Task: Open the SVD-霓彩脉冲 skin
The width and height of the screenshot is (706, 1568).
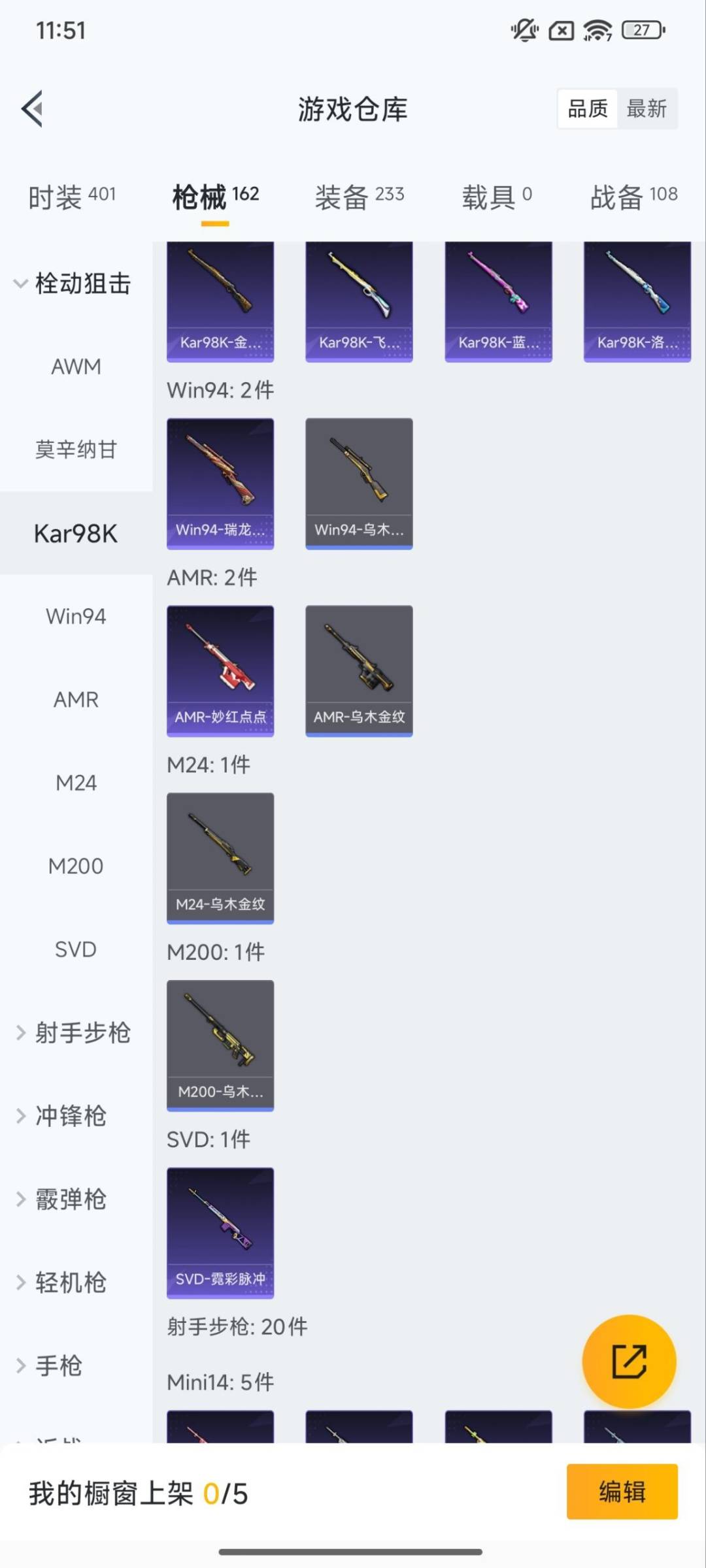Action: [220, 1232]
